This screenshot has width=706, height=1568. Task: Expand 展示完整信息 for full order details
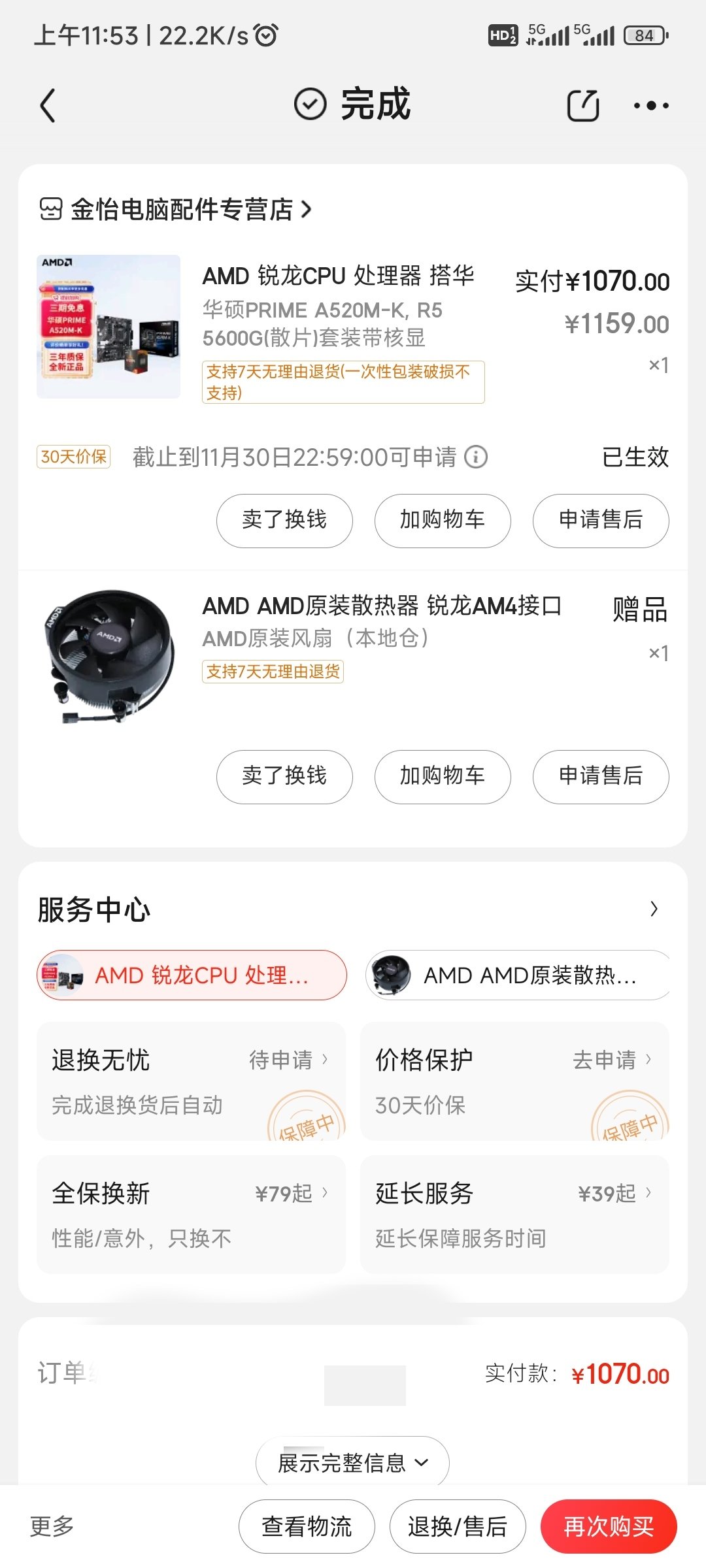click(x=352, y=1463)
